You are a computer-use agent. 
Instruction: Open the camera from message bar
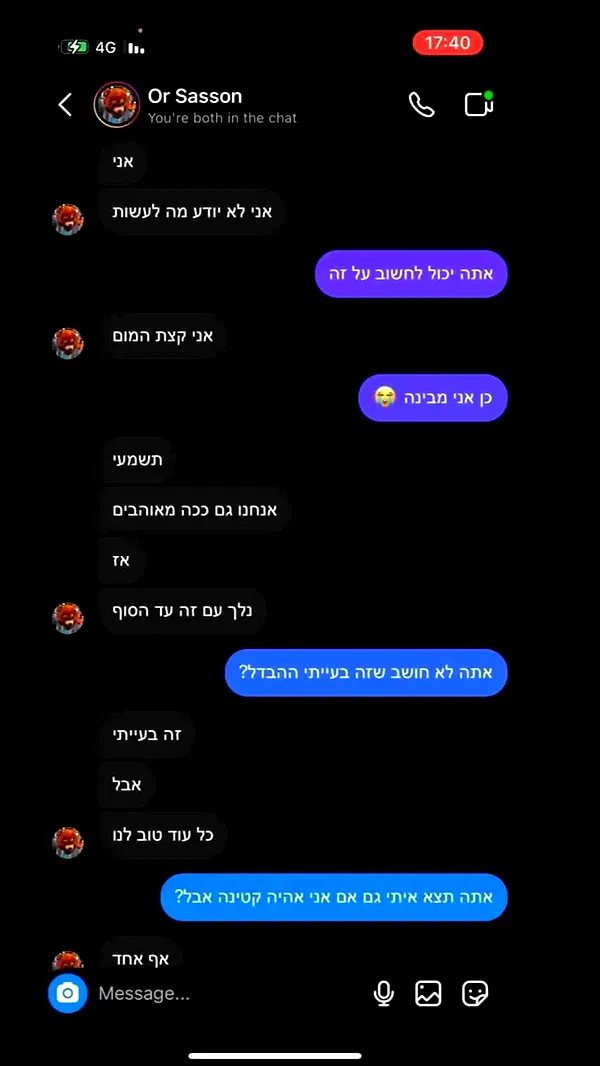coord(68,993)
